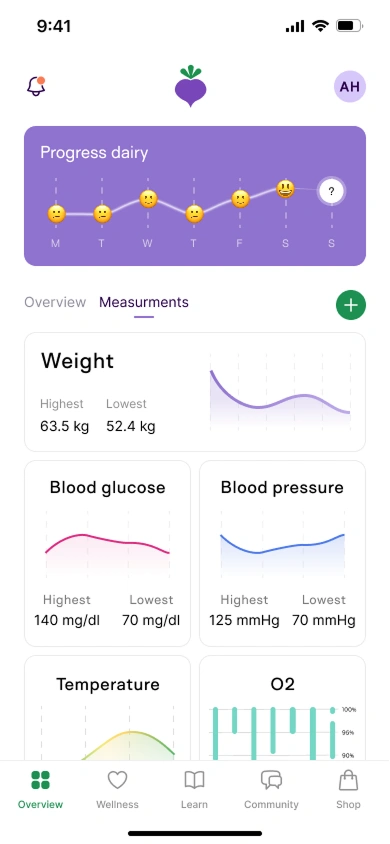Go to Overview in bottom navigation
Screen dimensions: 390x844
pos(40,790)
